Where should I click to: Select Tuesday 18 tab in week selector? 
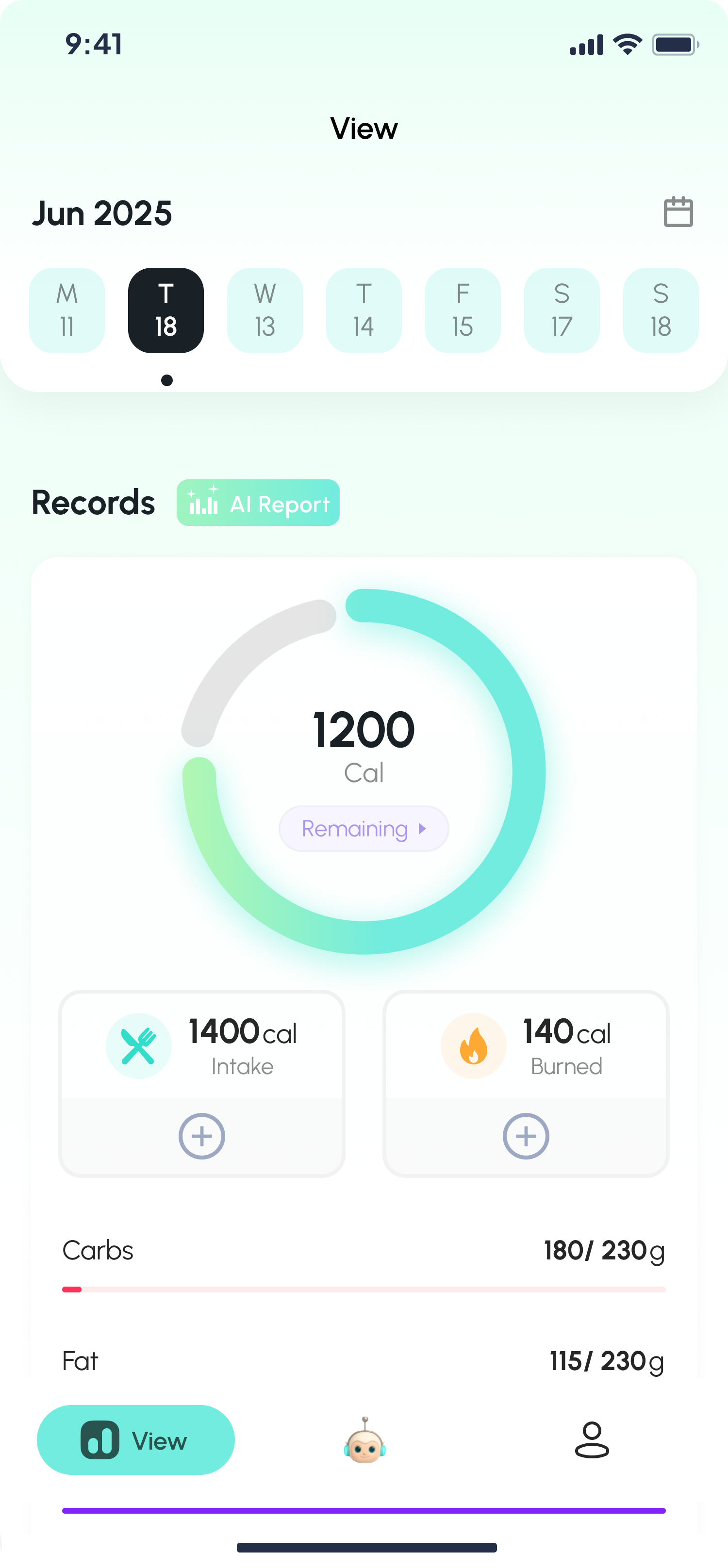coord(165,310)
